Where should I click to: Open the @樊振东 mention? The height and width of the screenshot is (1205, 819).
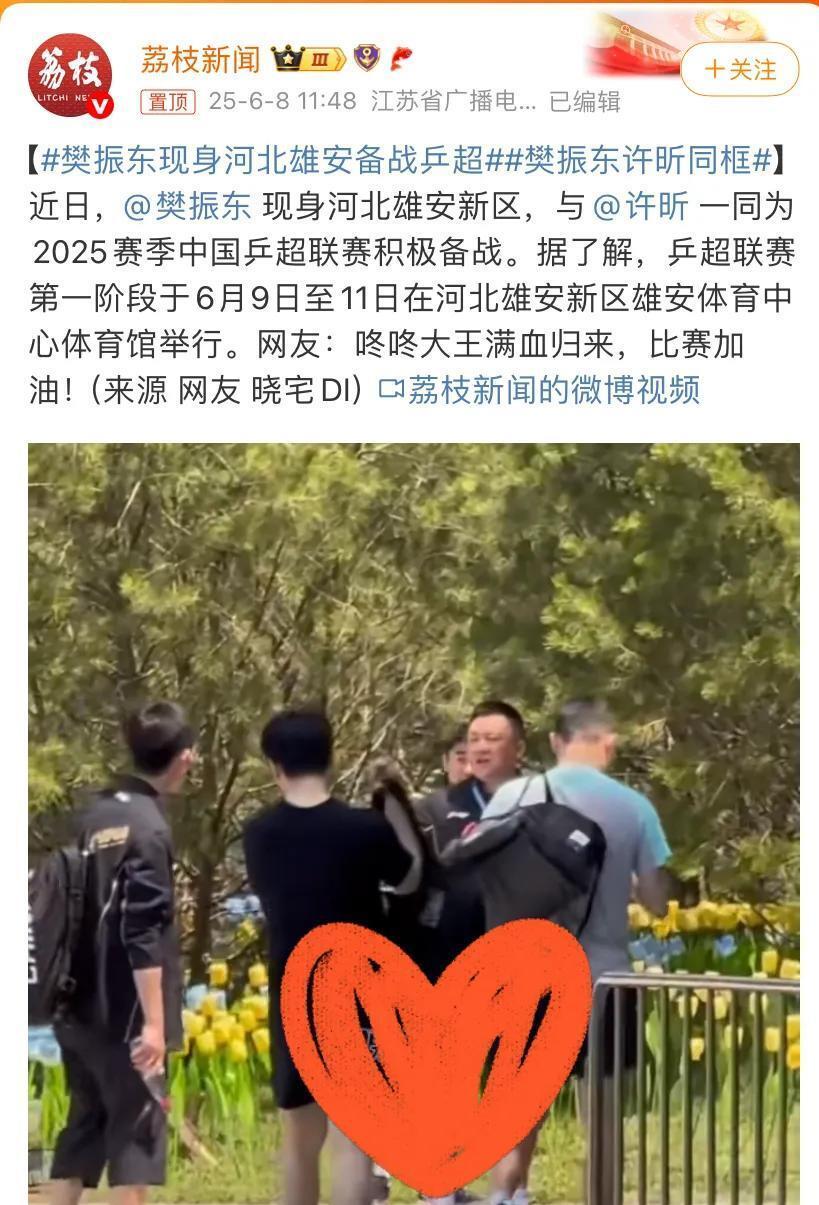pyautogui.click(x=187, y=206)
